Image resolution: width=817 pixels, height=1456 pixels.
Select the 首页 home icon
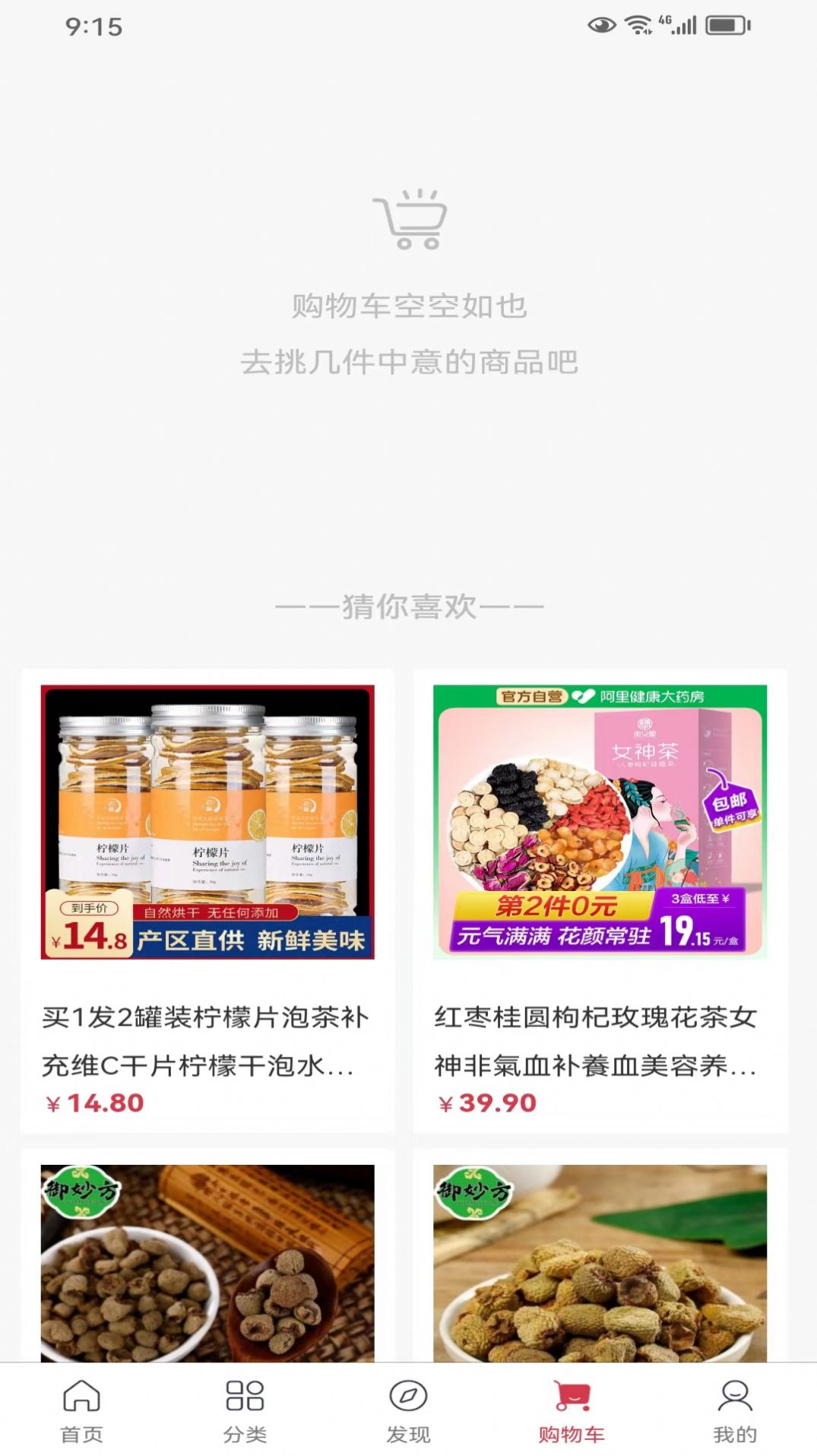[x=81, y=1404]
